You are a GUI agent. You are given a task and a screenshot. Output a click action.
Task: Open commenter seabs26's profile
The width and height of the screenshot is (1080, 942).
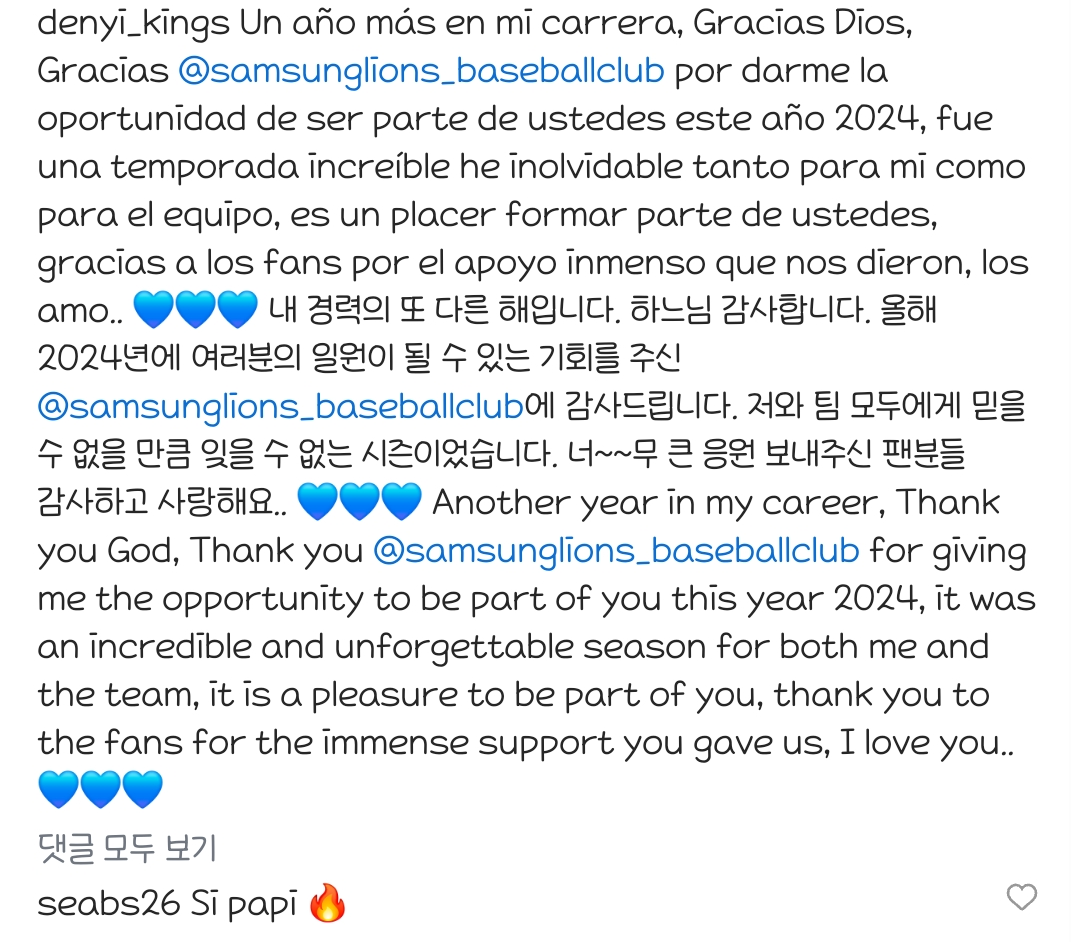(x=108, y=905)
